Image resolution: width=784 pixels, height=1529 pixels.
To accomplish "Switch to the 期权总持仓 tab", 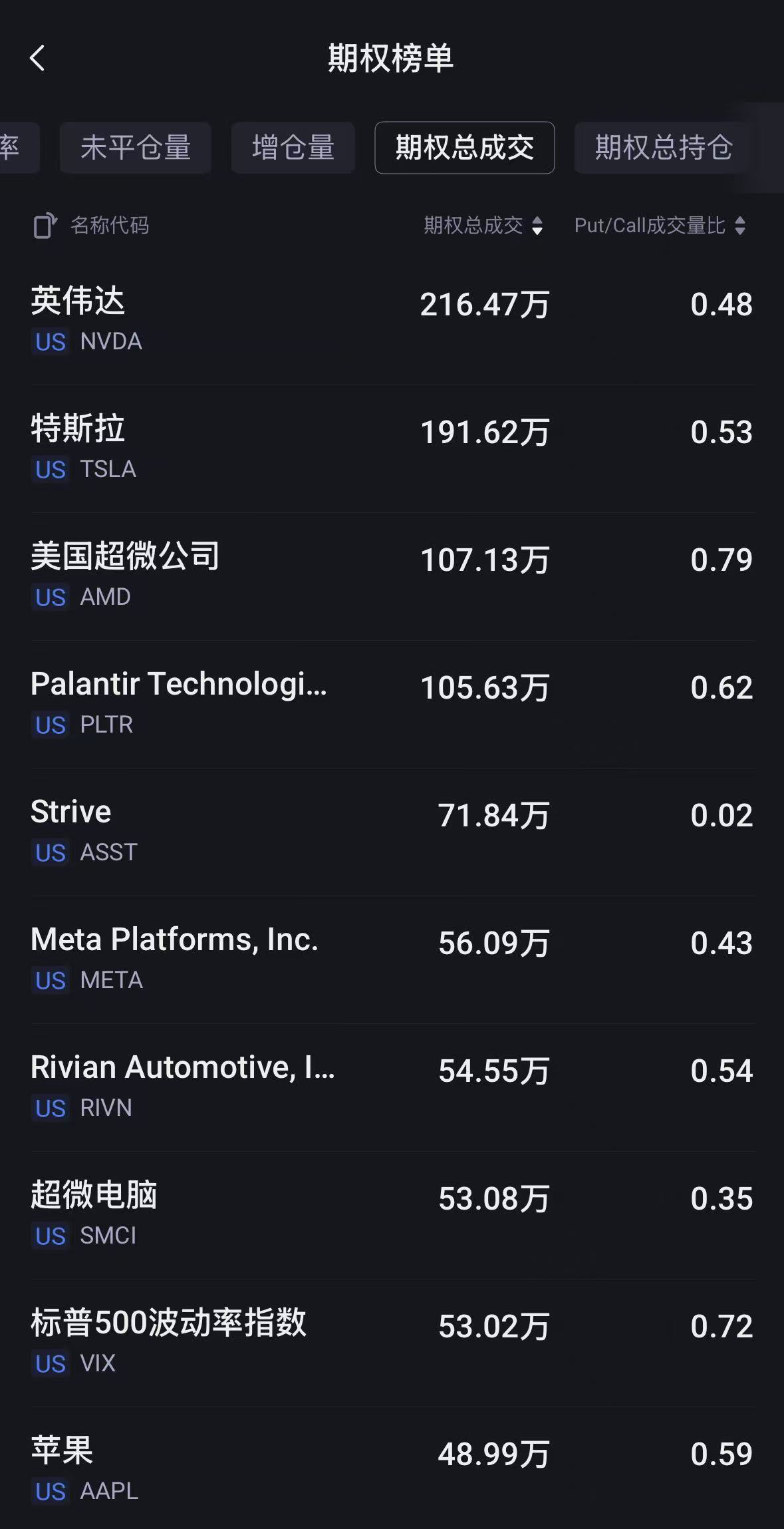I will point(663,148).
